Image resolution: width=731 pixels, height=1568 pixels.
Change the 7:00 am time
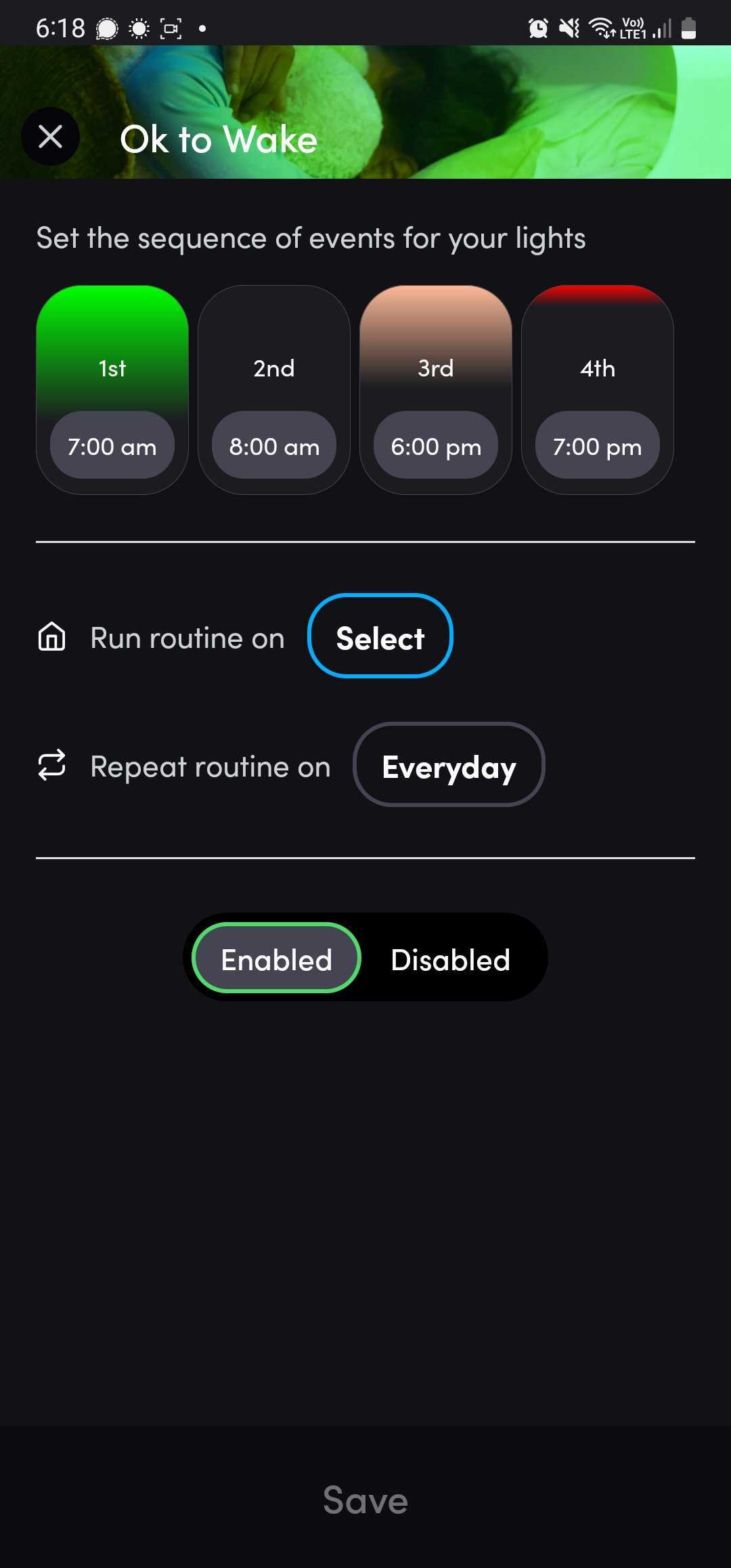pos(112,446)
